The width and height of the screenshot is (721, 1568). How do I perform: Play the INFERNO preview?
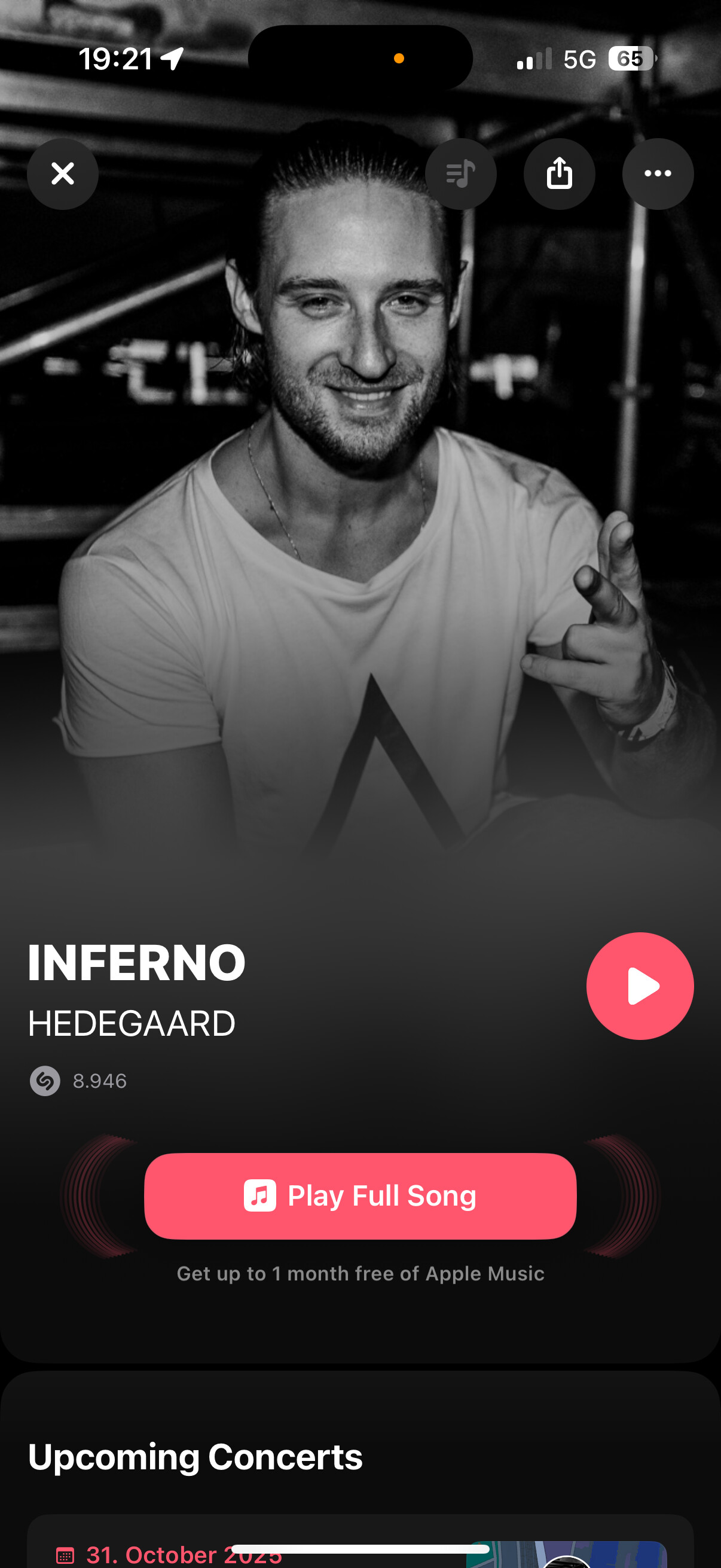tap(640, 986)
